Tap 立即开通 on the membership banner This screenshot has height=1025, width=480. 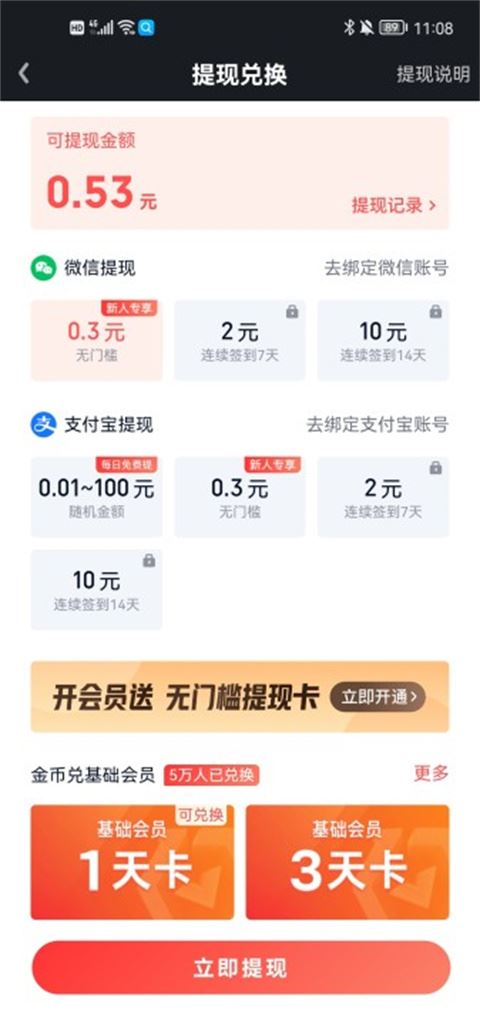[377, 697]
